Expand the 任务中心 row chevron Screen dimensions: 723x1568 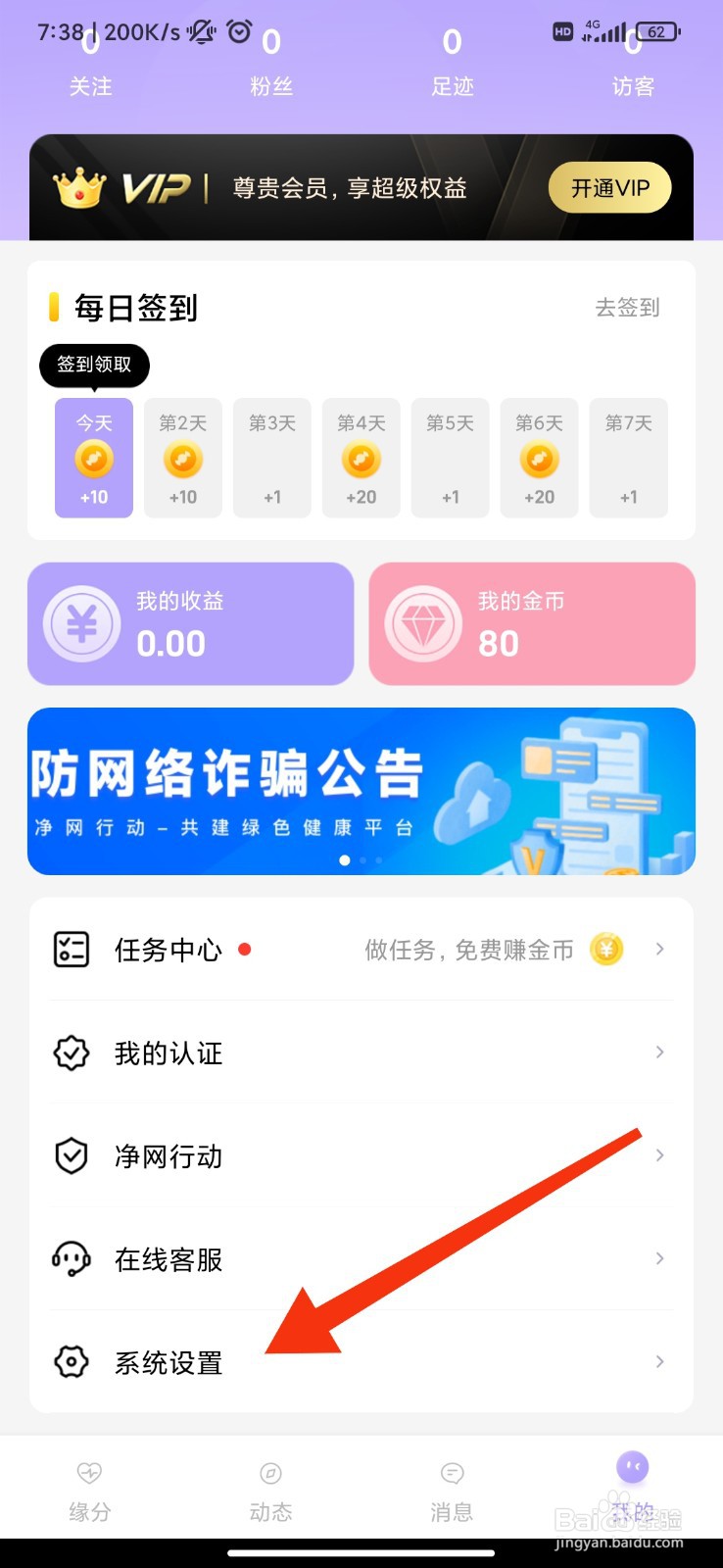tap(658, 949)
